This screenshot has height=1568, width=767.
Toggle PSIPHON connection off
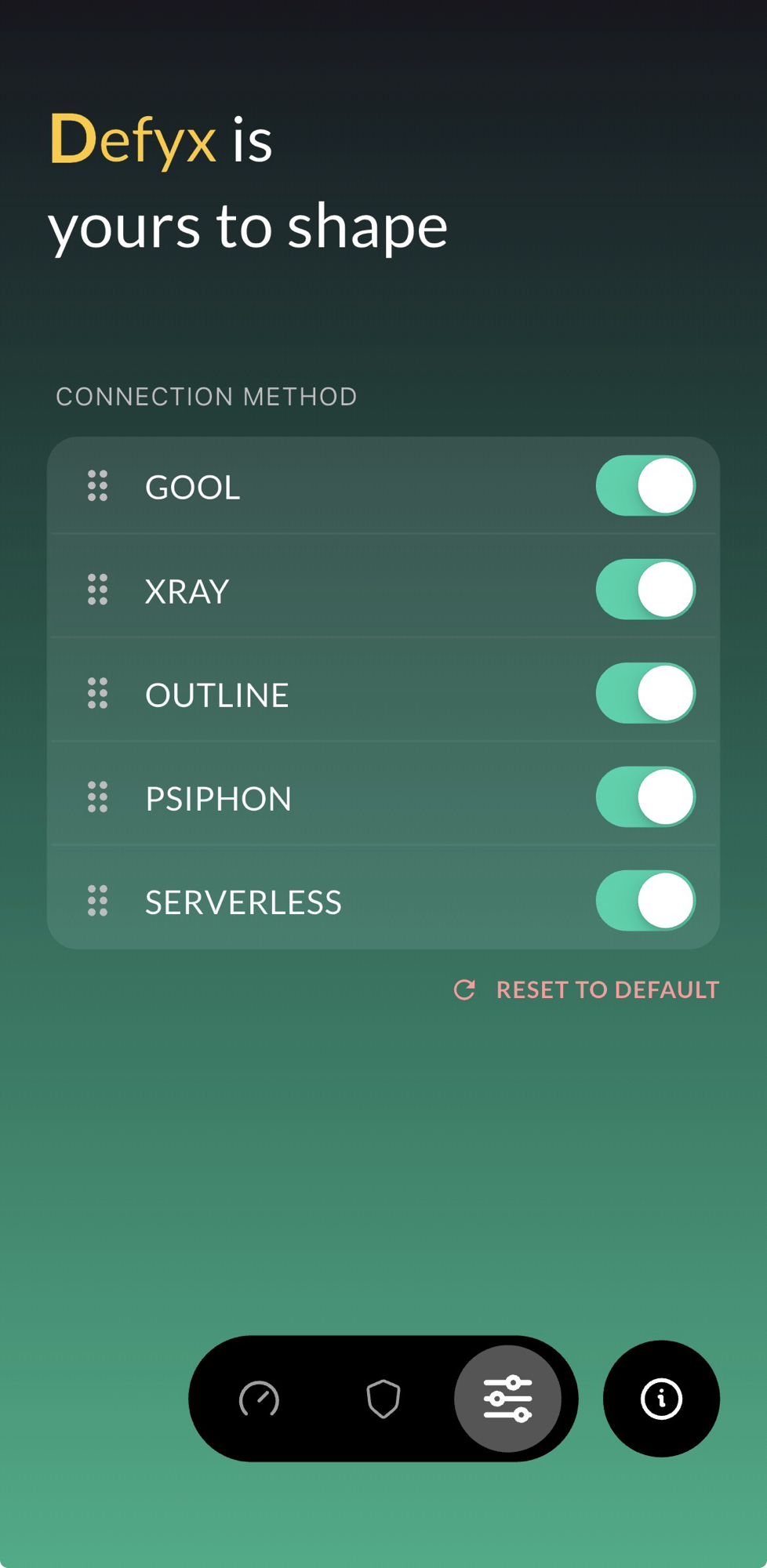point(645,797)
